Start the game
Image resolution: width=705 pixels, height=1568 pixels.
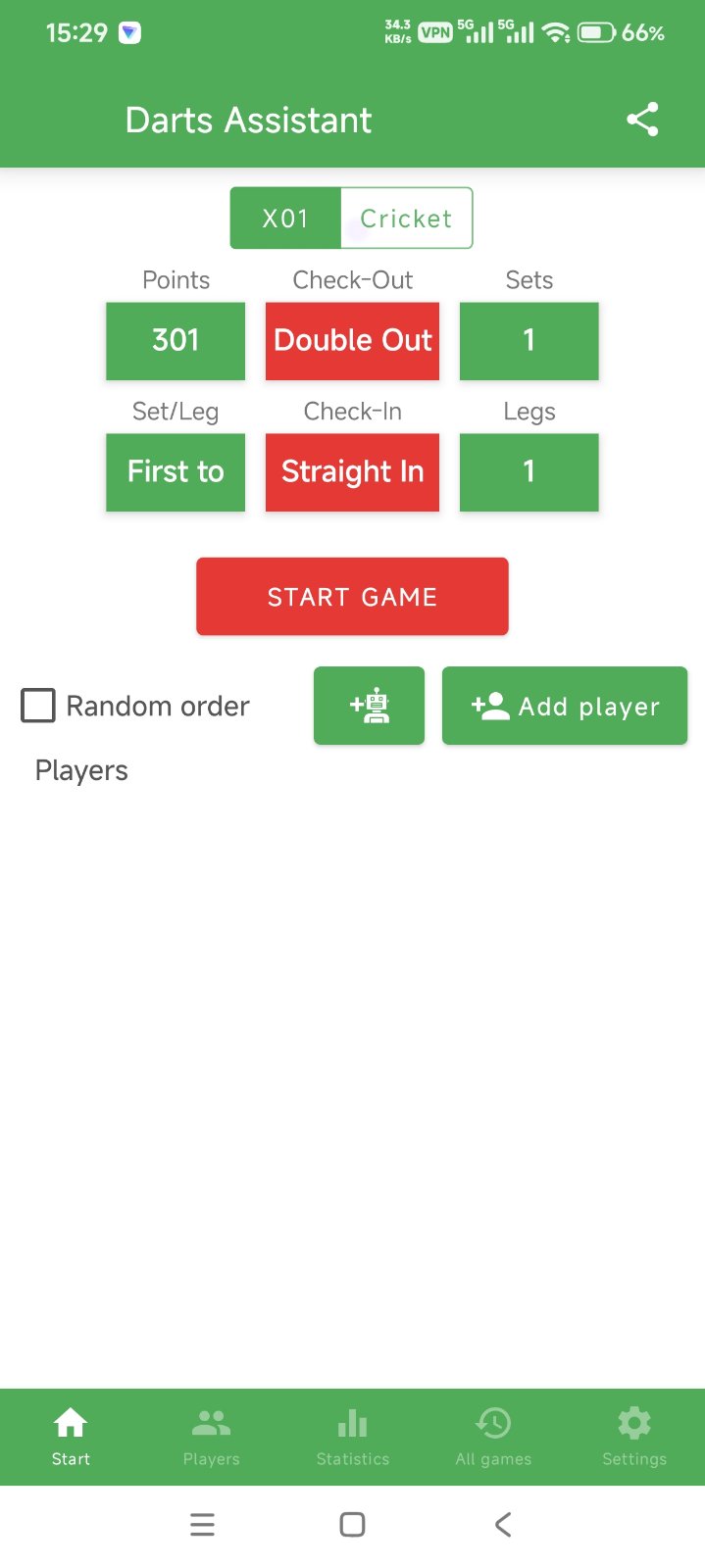[352, 596]
